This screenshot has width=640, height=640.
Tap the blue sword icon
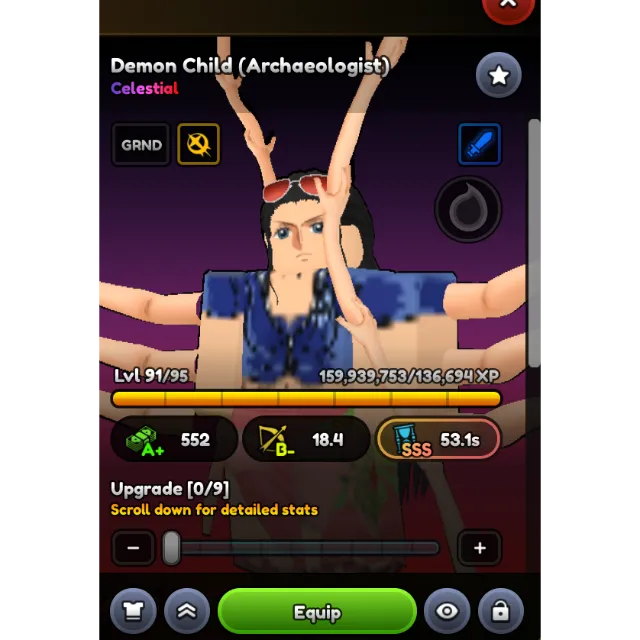pos(479,145)
